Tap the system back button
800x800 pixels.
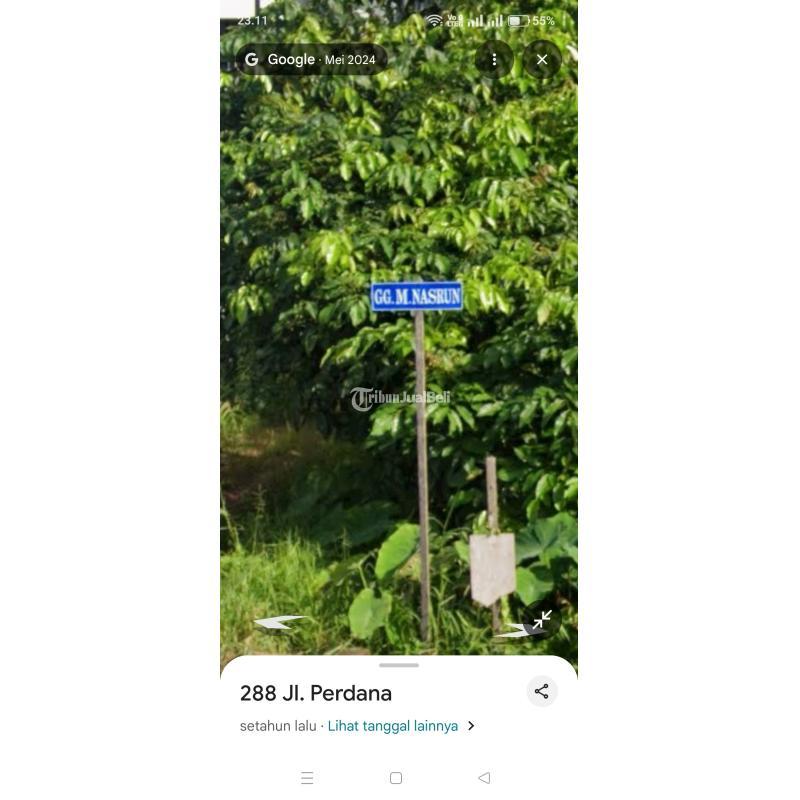(x=484, y=778)
